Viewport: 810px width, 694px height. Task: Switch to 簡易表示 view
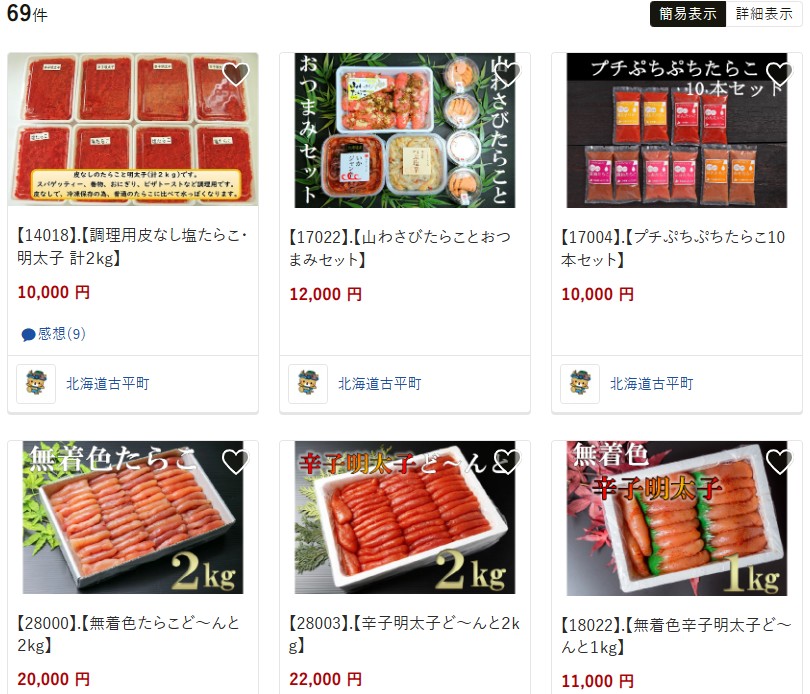point(688,14)
